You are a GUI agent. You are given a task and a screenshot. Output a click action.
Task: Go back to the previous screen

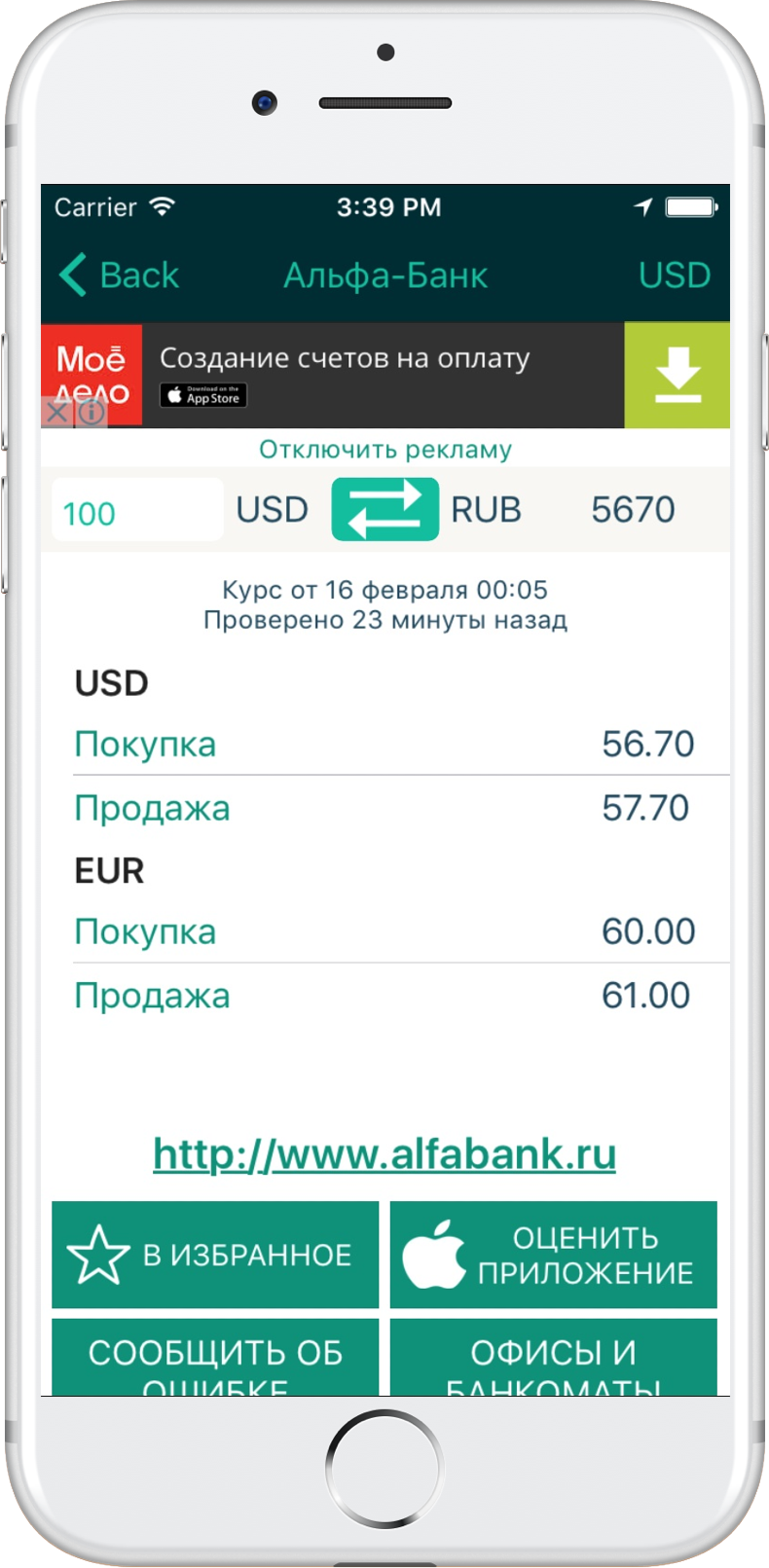coord(119,275)
